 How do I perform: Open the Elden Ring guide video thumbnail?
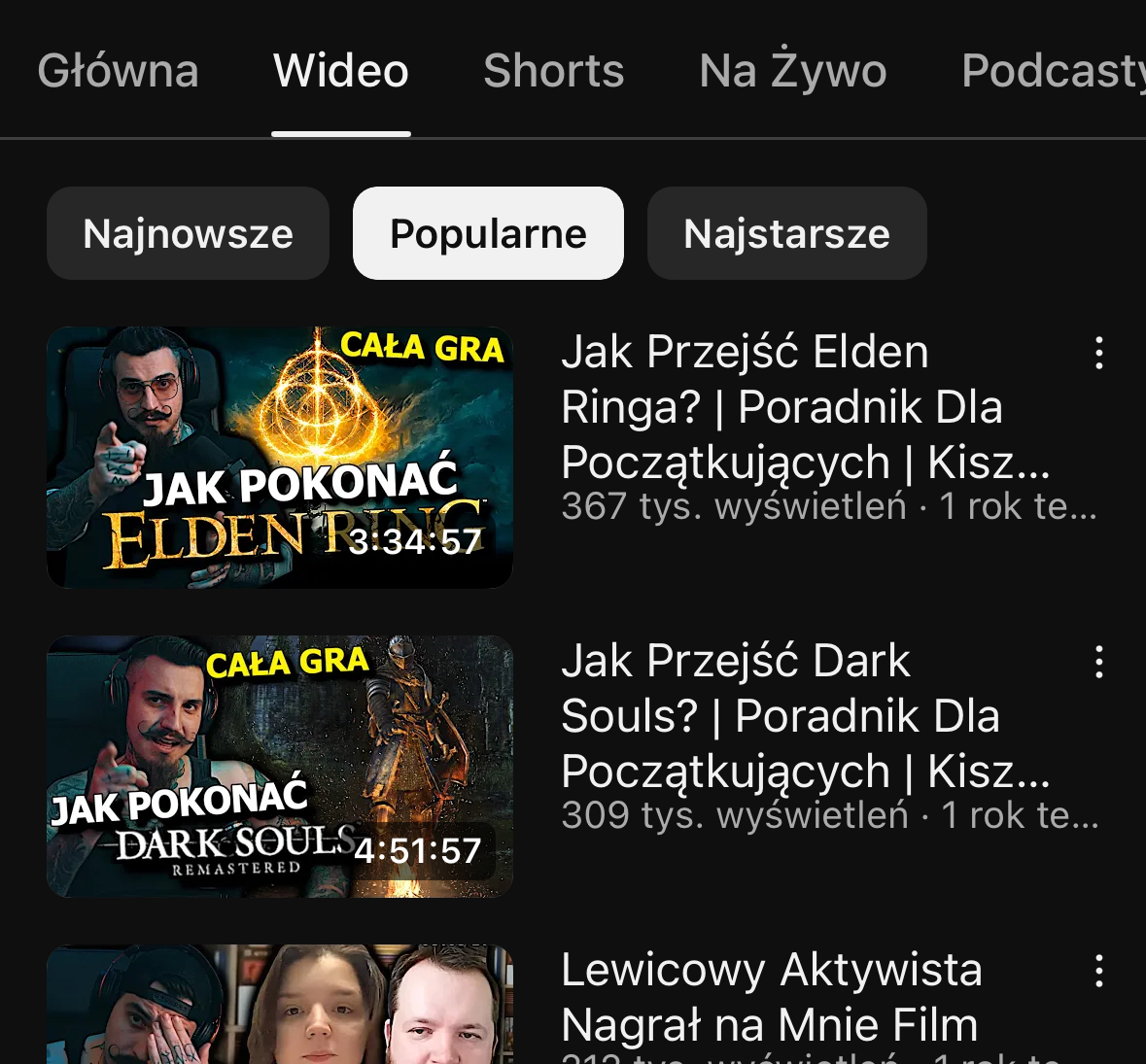[280, 458]
